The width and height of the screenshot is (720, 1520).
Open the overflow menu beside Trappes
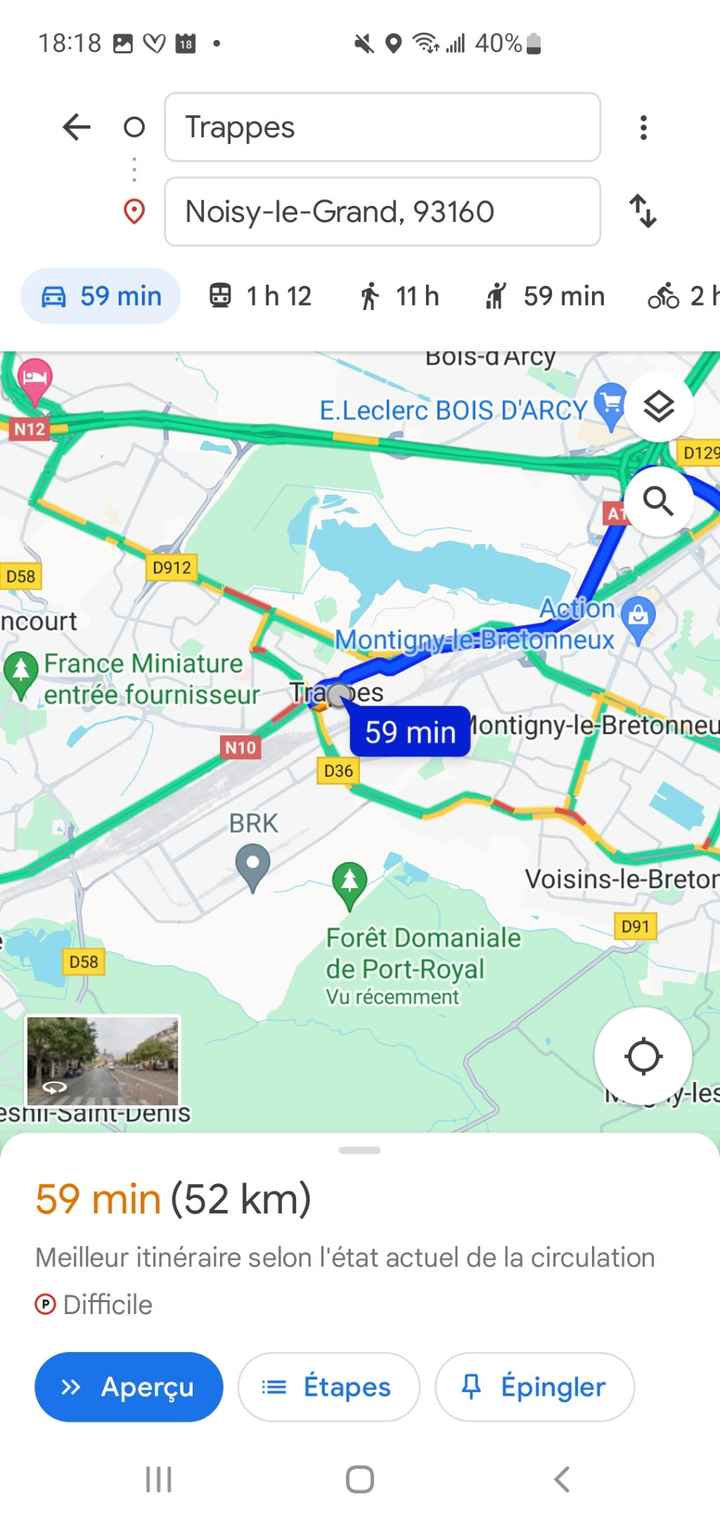(x=643, y=127)
